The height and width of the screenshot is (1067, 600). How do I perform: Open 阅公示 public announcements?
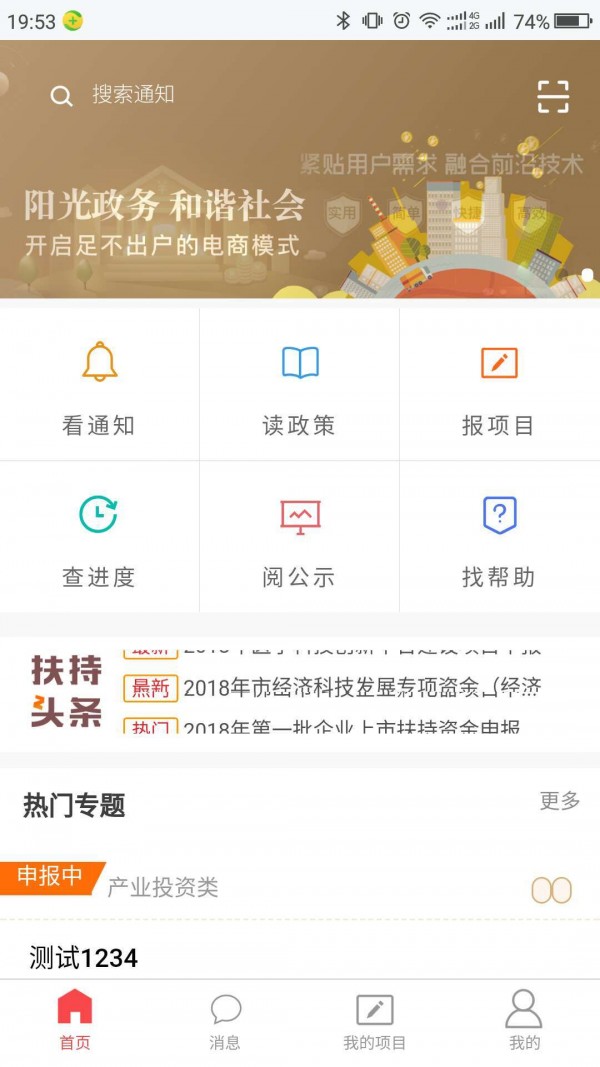[x=299, y=539]
